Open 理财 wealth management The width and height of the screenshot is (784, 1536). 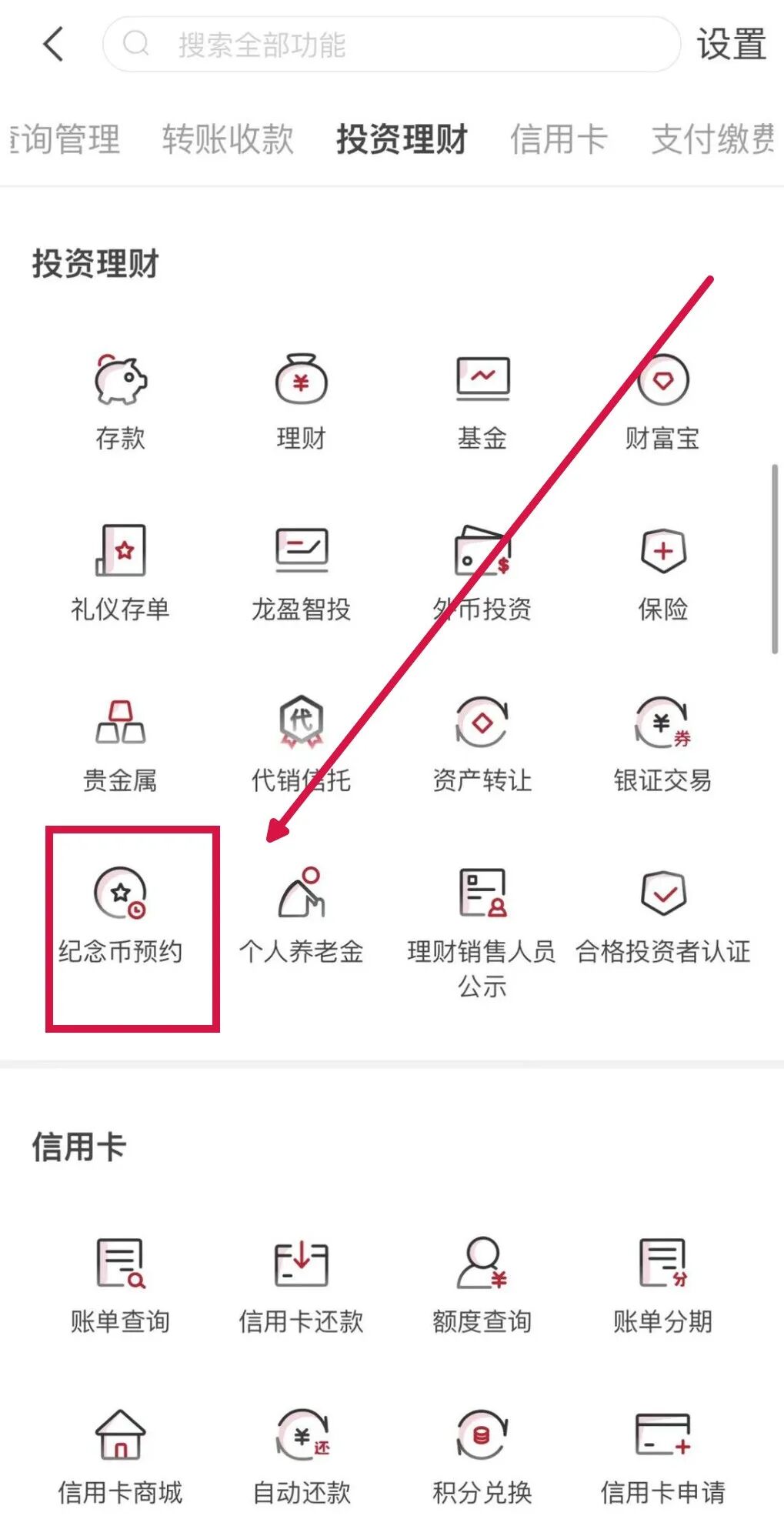(x=301, y=400)
